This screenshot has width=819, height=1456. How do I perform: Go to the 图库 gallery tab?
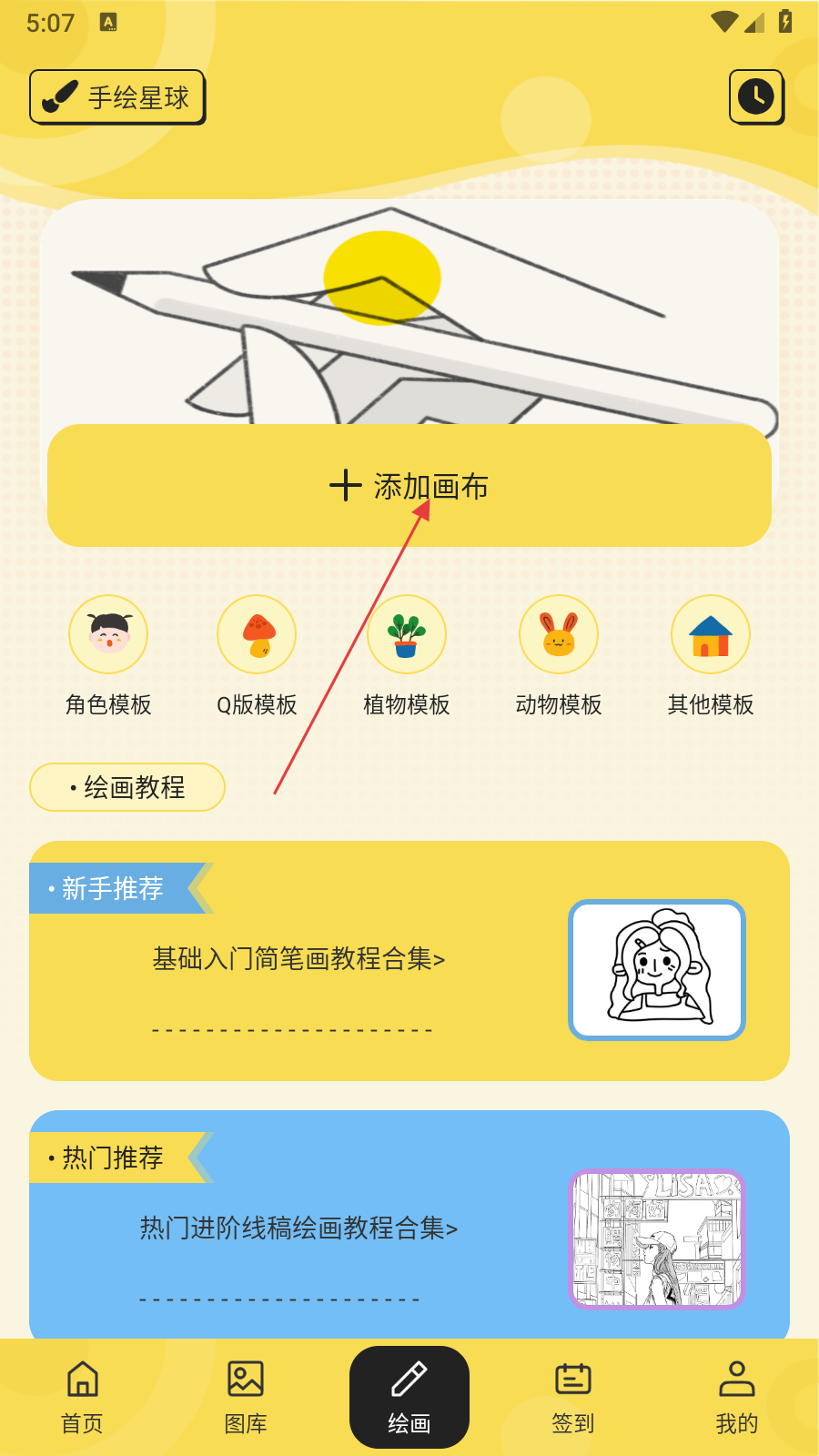[246, 1398]
